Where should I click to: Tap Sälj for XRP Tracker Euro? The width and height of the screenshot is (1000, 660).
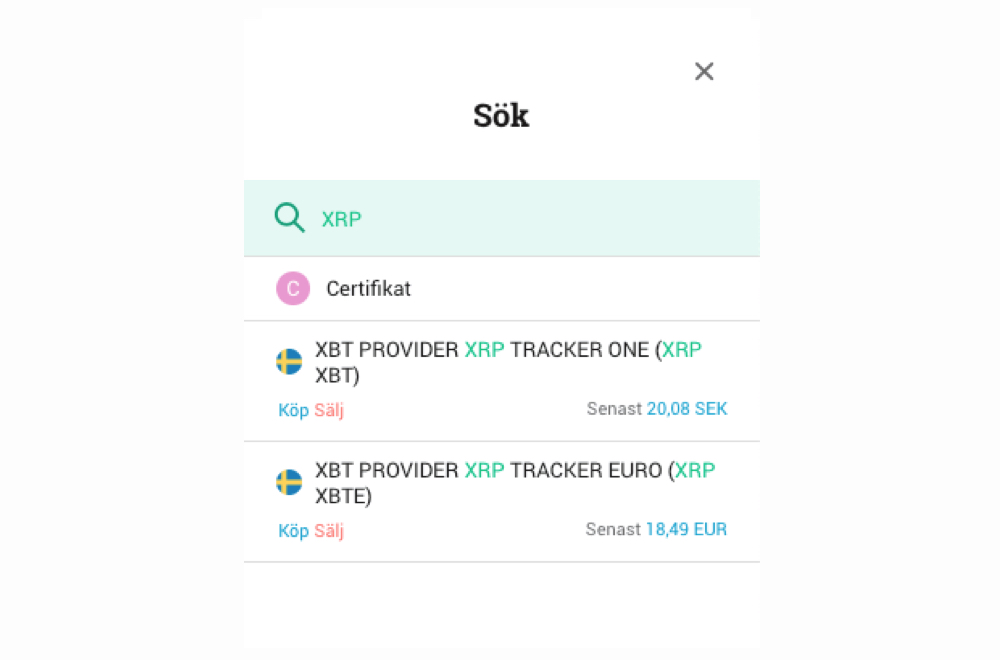(329, 531)
